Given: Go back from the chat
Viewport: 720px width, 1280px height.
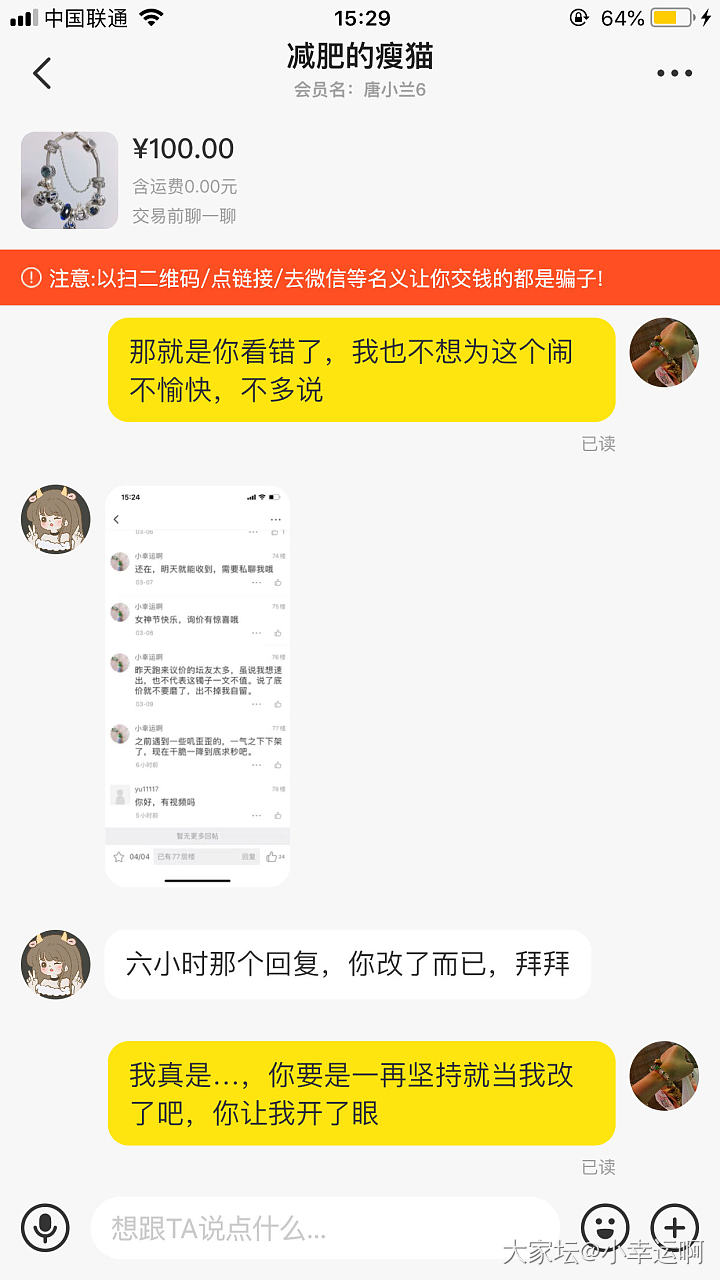Looking at the screenshot, I should [x=42, y=73].
